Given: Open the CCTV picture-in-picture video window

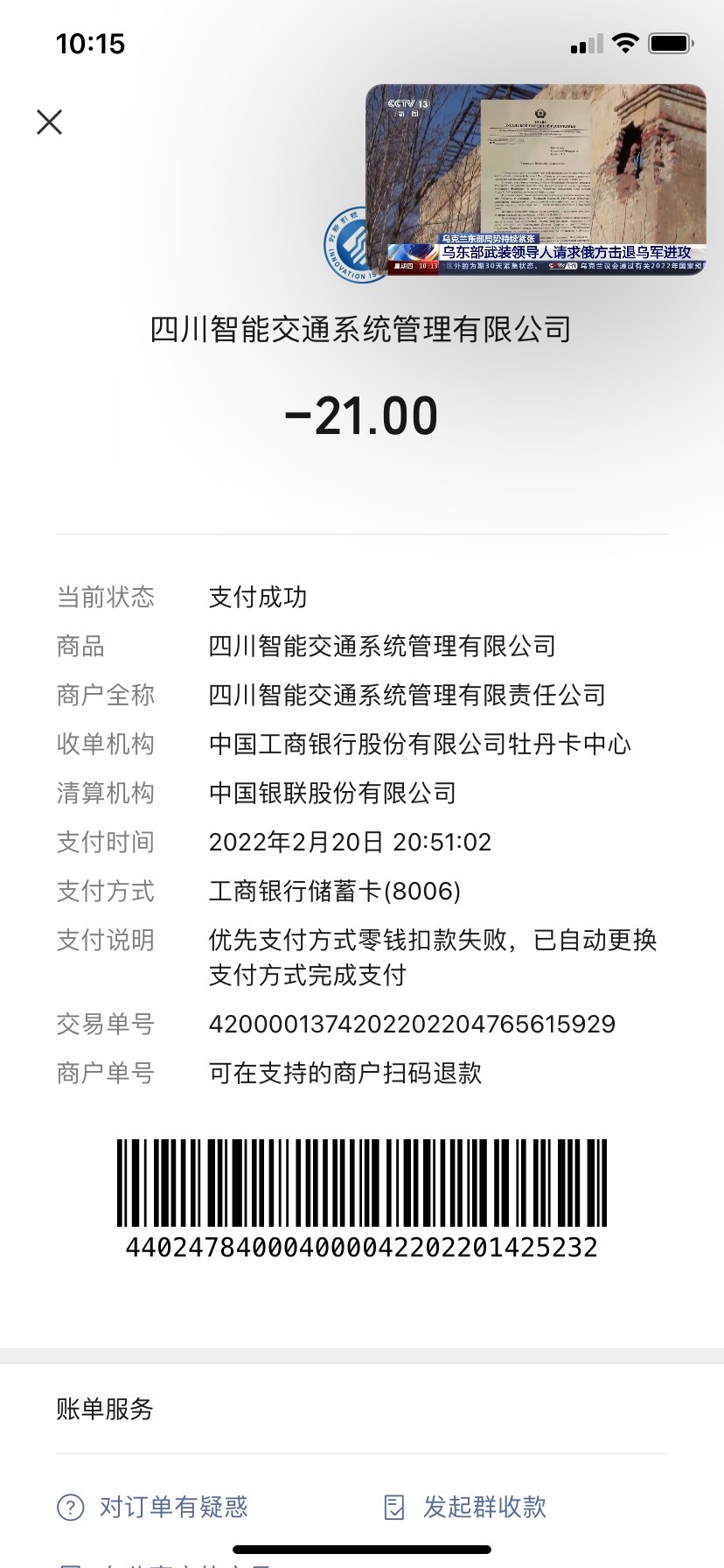Looking at the screenshot, I should pyautogui.click(x=535, y=179).
